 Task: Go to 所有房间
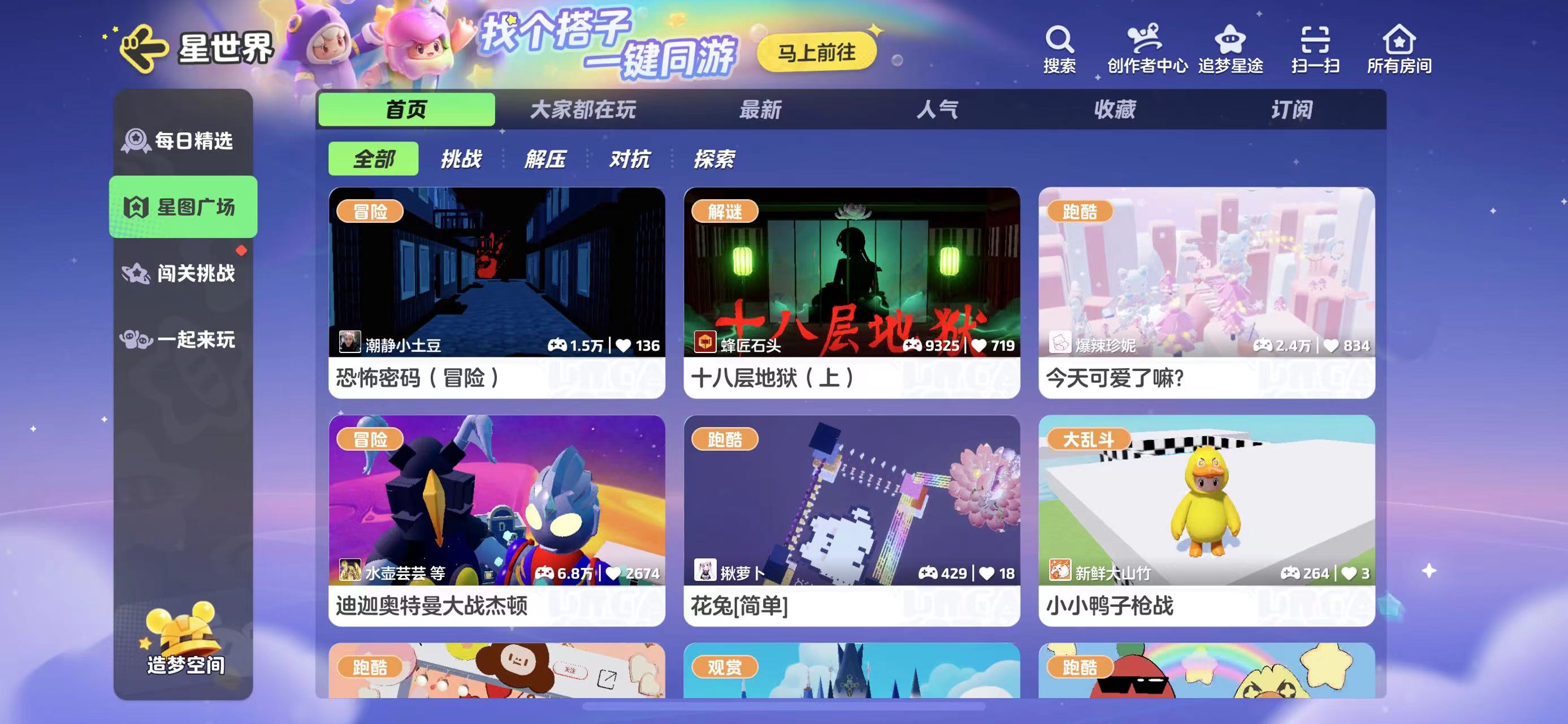tap(1399, 49)
